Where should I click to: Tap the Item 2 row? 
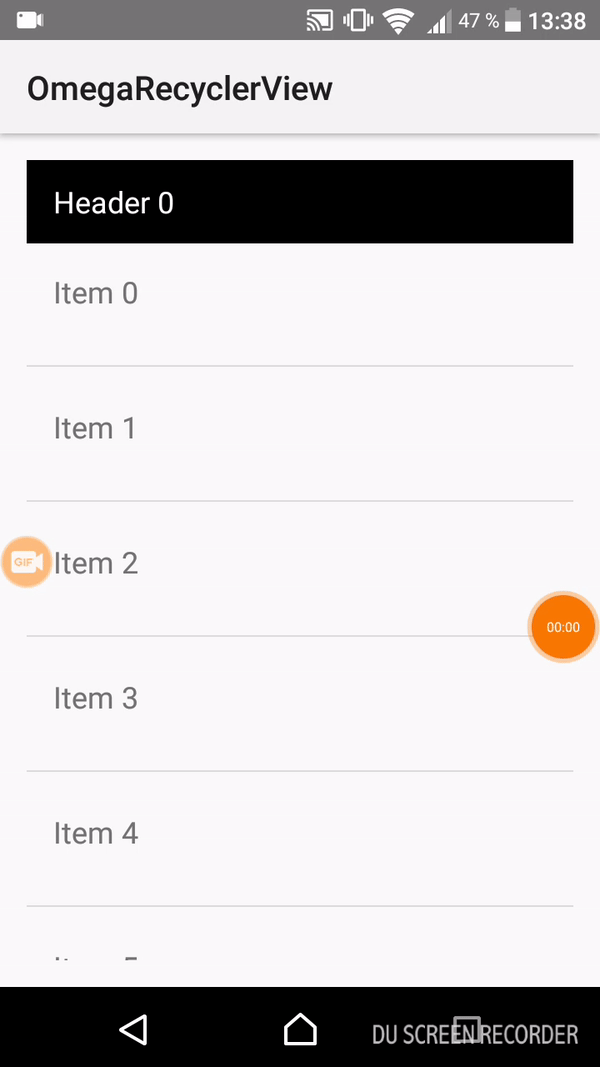click(299, 565)
